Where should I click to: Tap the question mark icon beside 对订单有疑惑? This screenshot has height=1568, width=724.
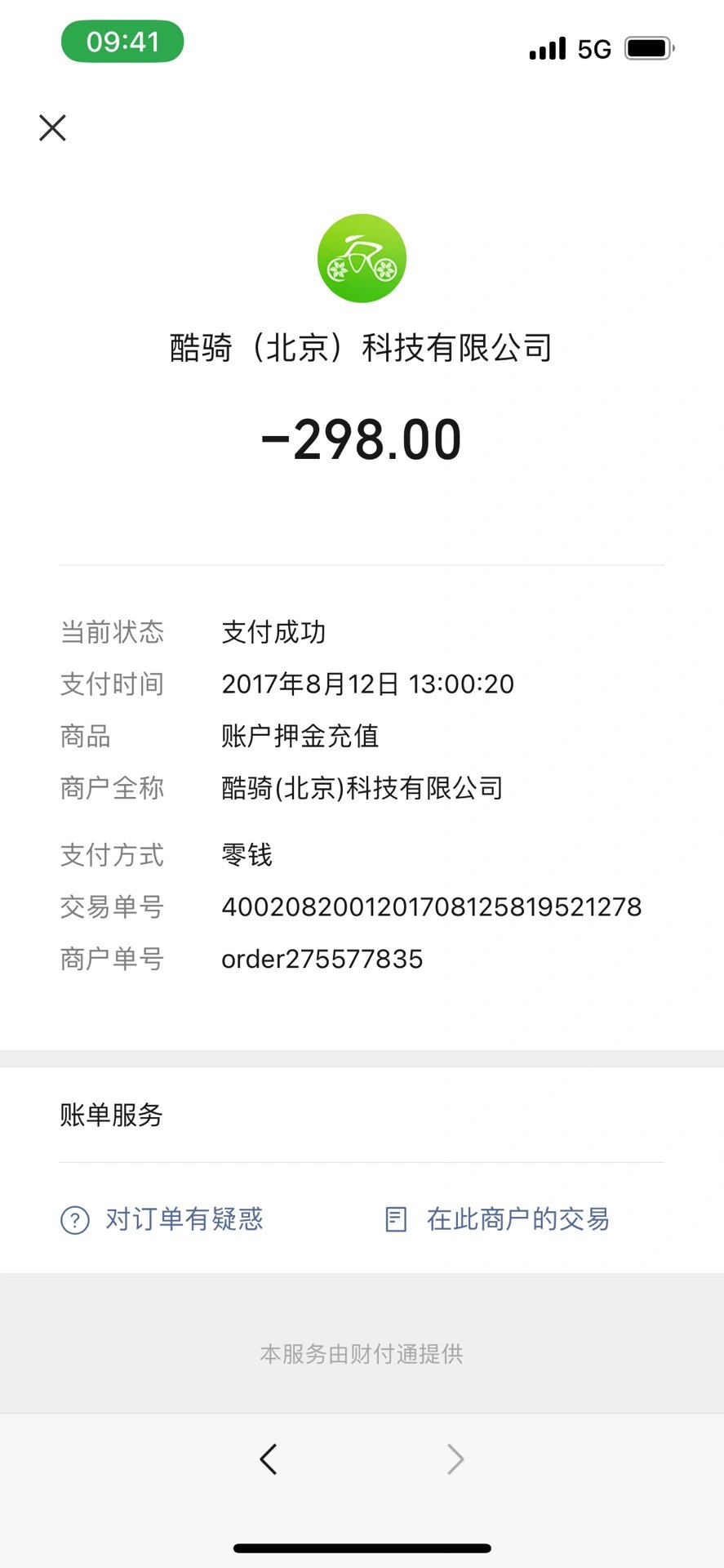(74, 1219)
